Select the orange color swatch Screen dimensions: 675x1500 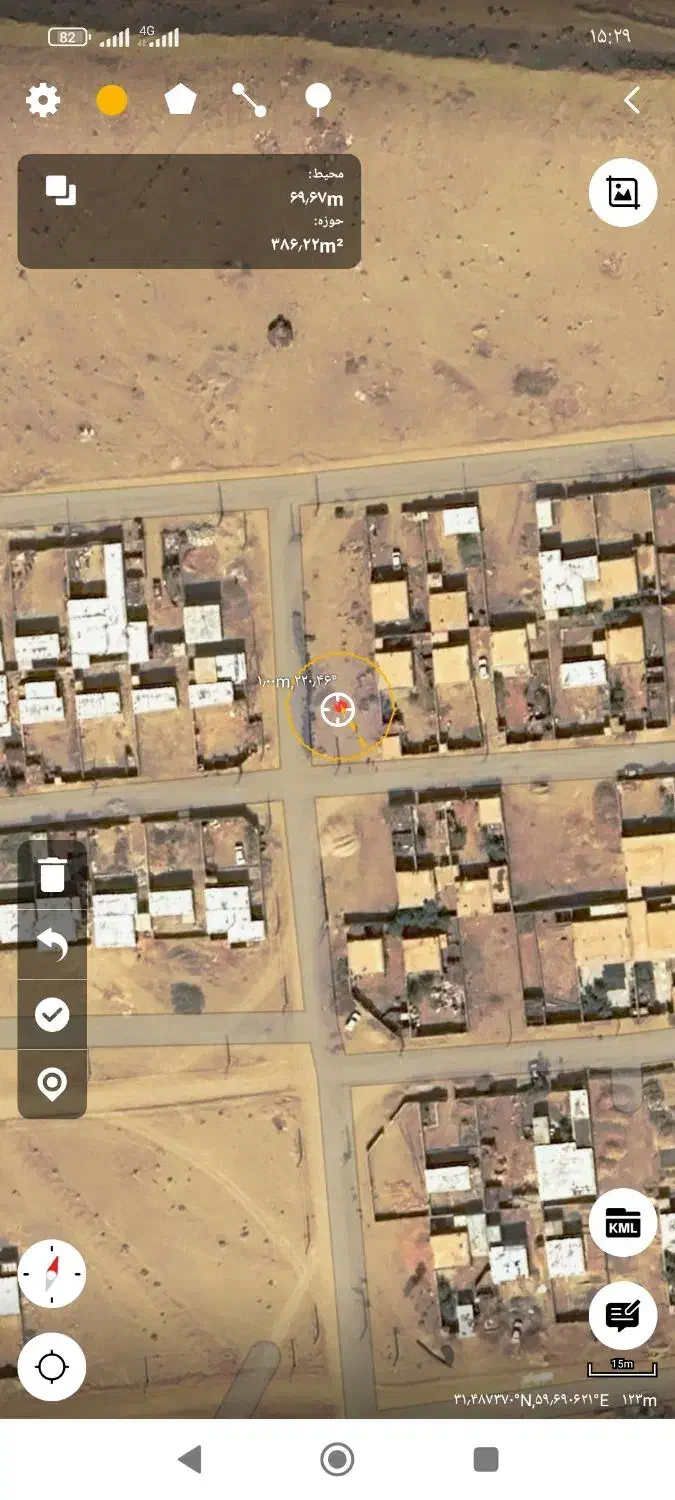(112, 100)
